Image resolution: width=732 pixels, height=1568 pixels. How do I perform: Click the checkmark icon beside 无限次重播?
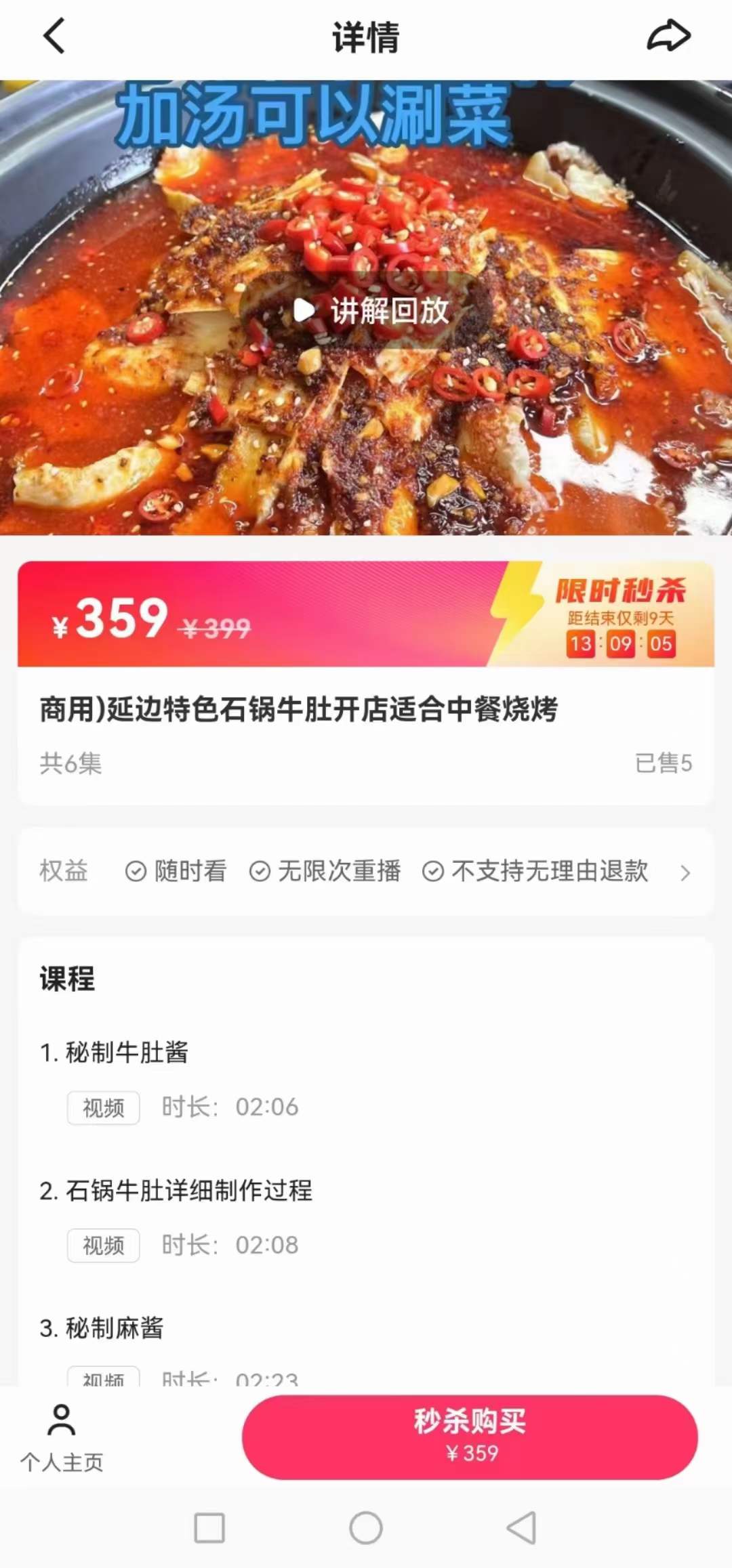(260, 872)
